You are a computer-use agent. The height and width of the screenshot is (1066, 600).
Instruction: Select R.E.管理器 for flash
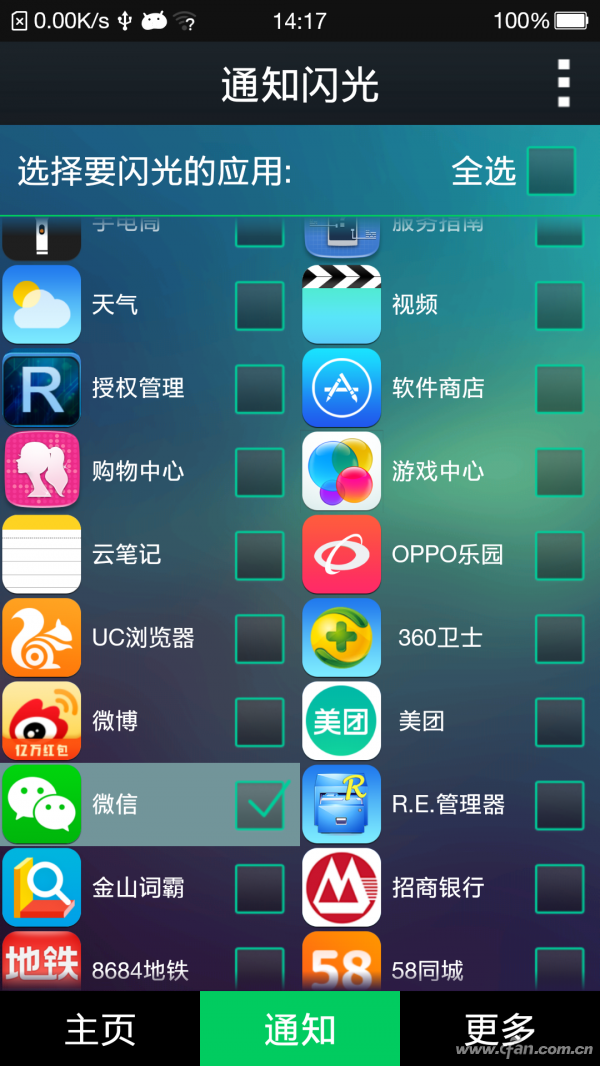coord(560,805)
